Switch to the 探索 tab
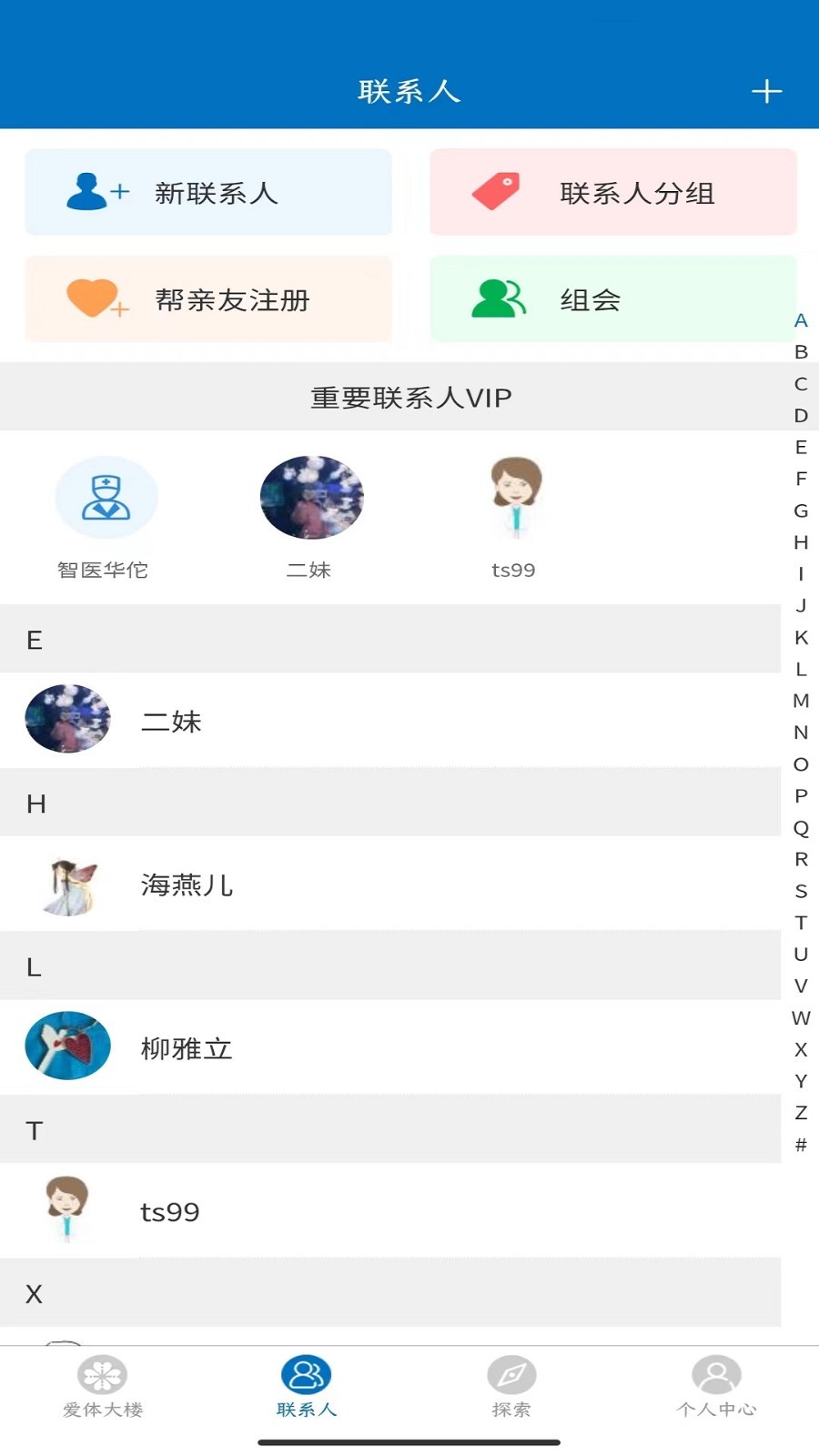Viewport: 819px width, 1456px height. click(511, 1387)
